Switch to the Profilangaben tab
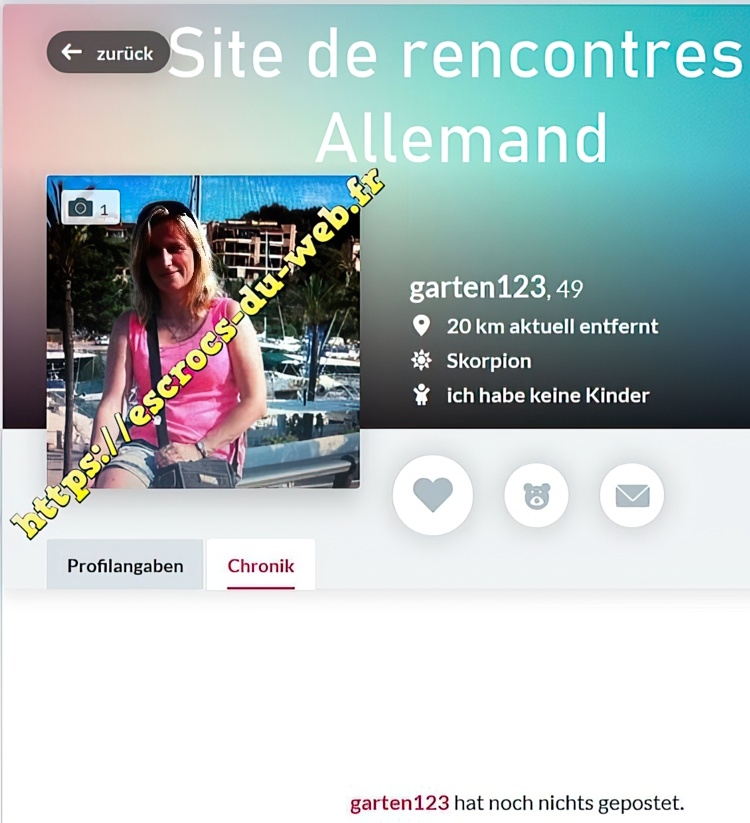This screenshot has width=750, height=823. point(125,565)
